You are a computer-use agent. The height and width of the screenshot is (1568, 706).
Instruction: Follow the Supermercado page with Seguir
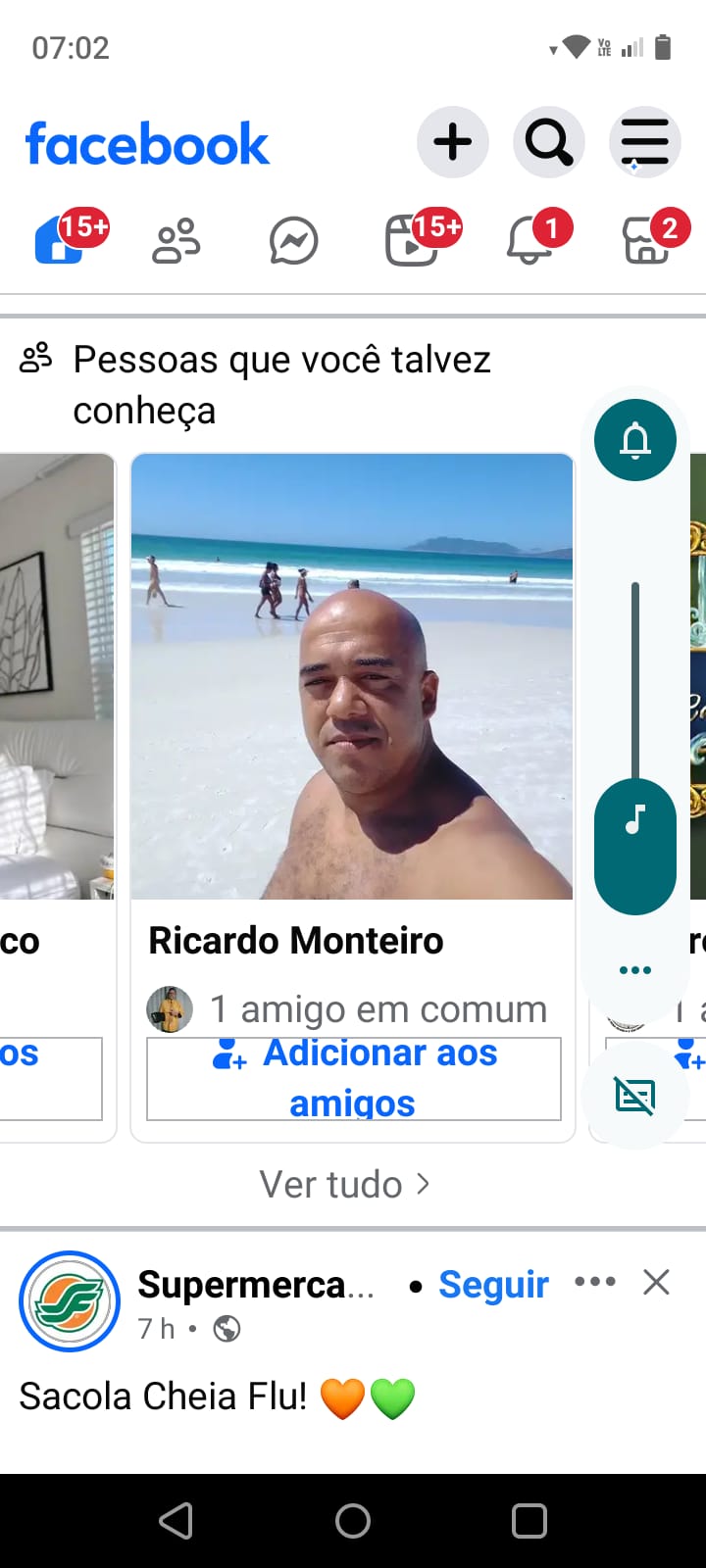tap(493, 1284)
